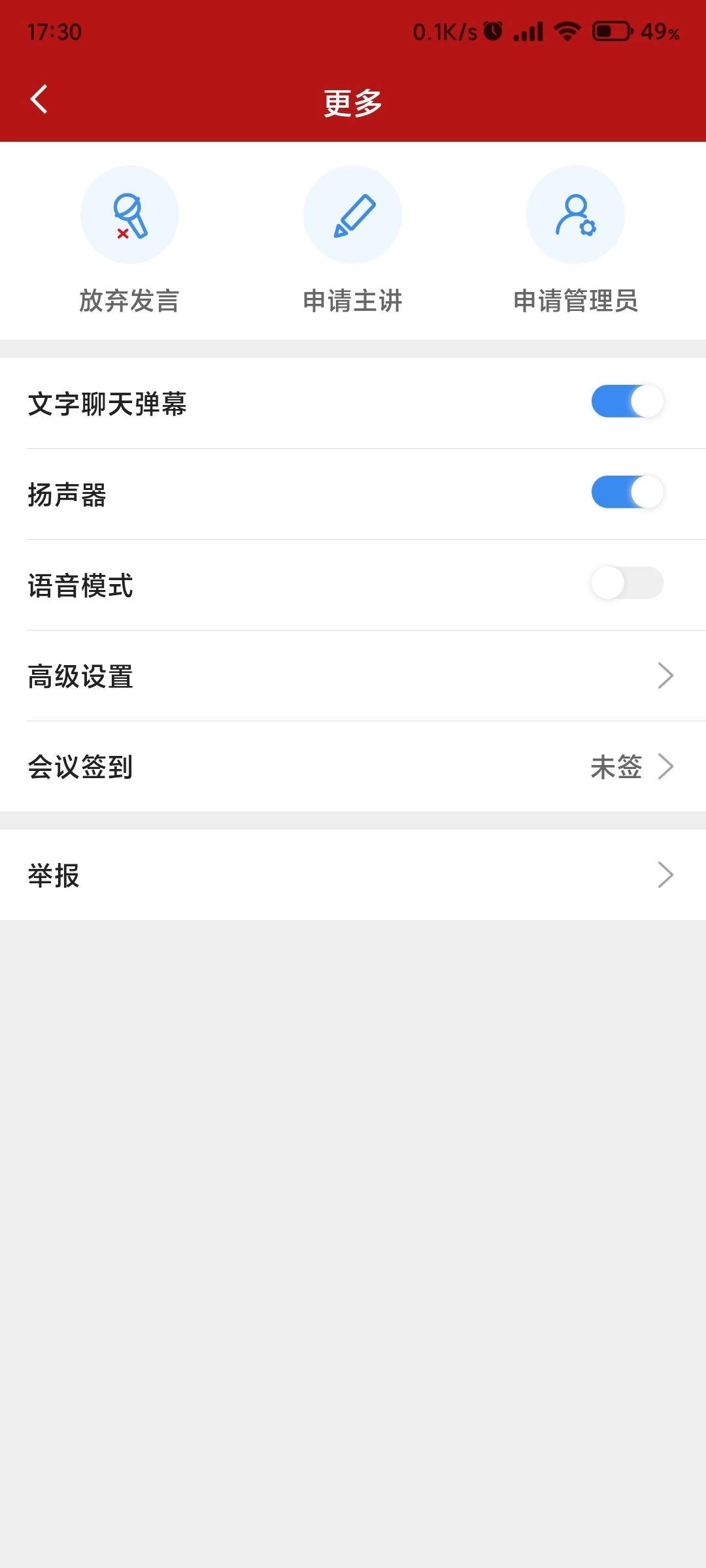Open 举报 to report an issue

click(53, 875)
